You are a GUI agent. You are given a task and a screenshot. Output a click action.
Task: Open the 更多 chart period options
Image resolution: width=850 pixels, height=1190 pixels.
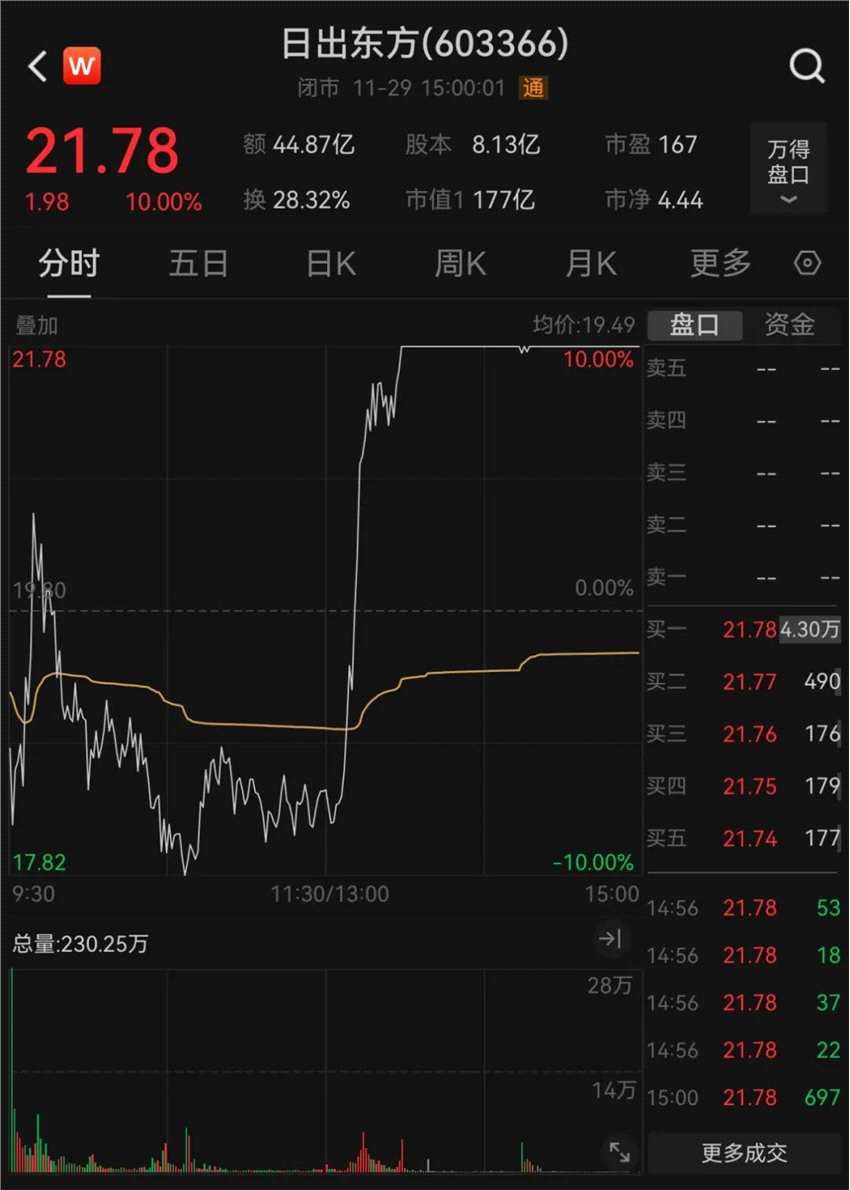(x=720, y=264)
